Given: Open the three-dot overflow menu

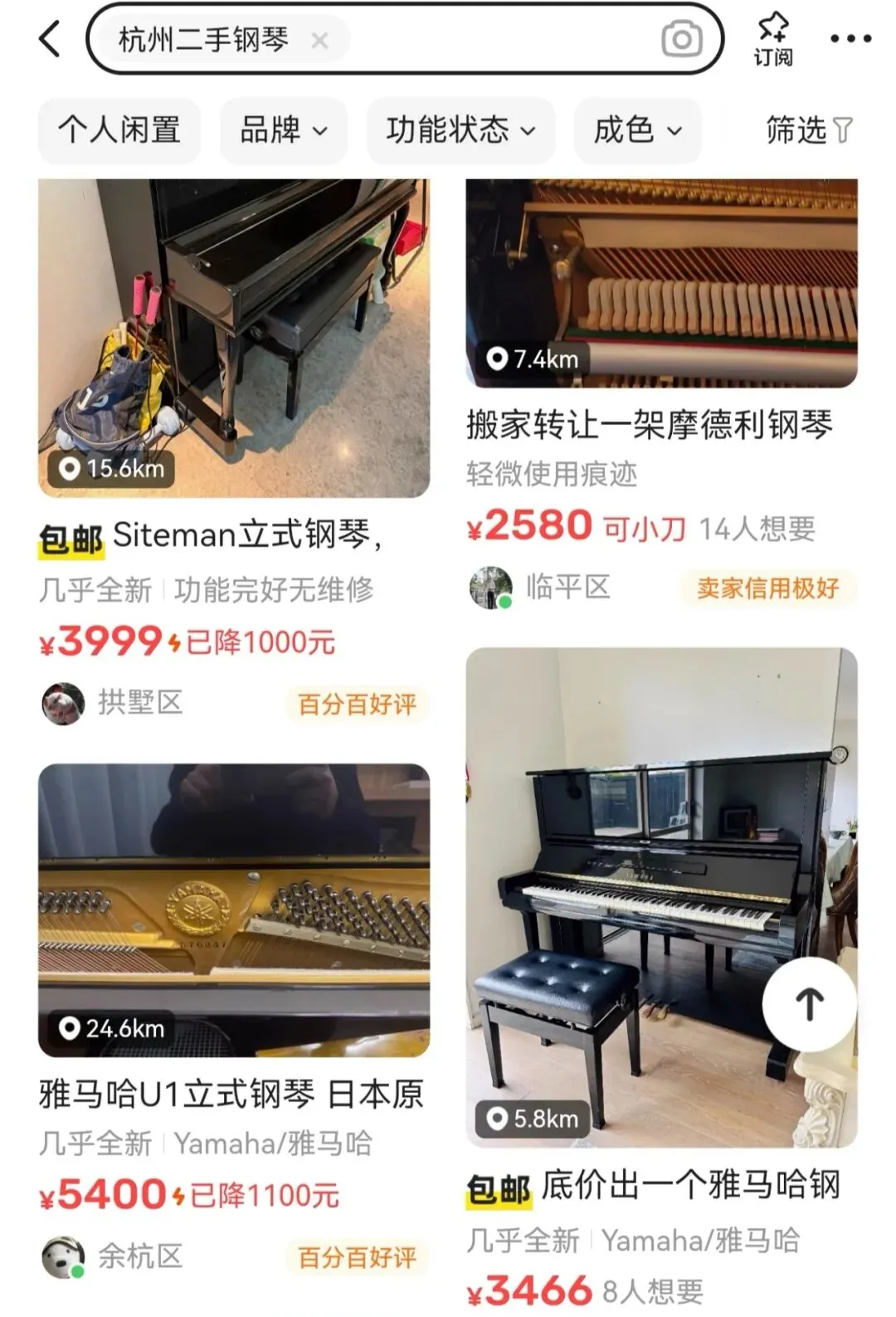Looking at the screenshot, I should click(x=850, y=39).
